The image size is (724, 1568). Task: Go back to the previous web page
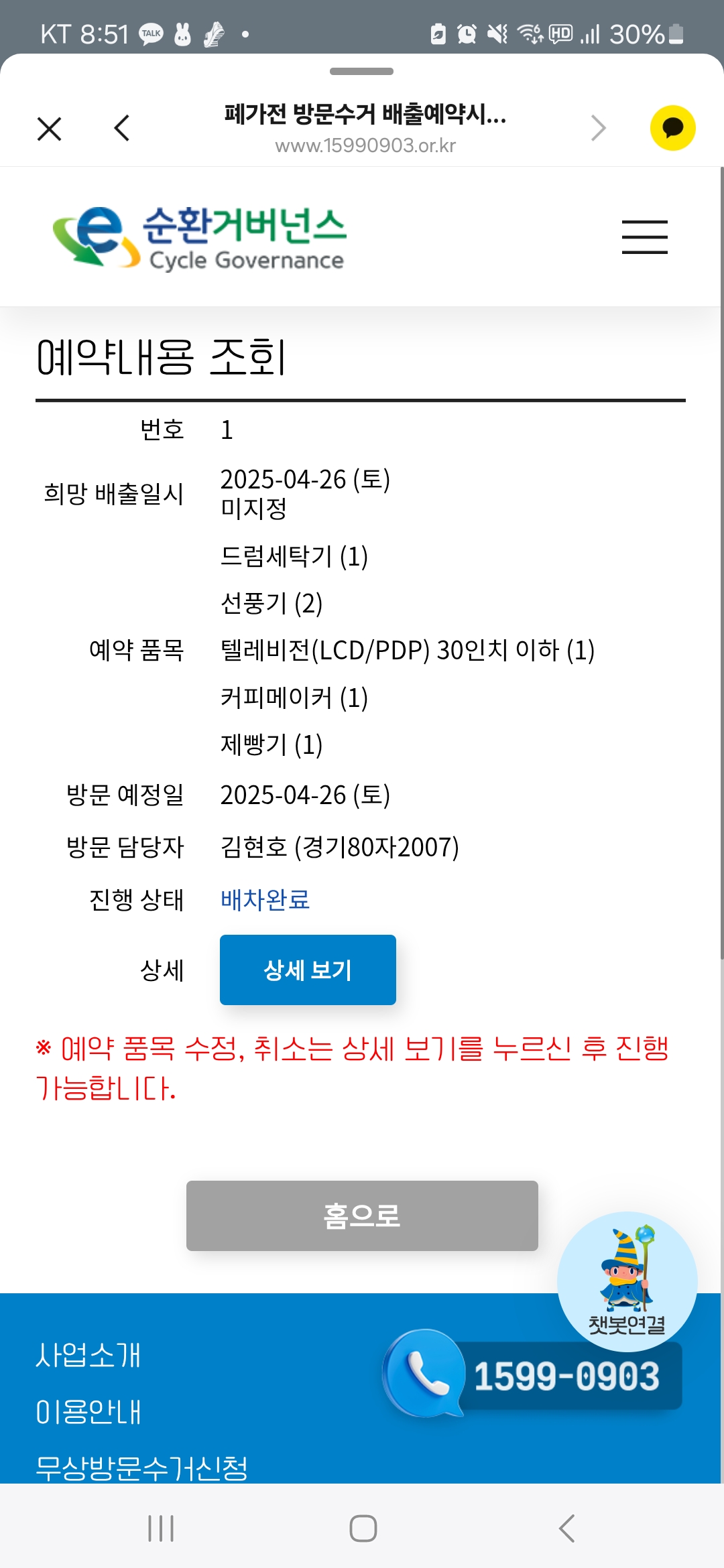(x=122, y=128)
